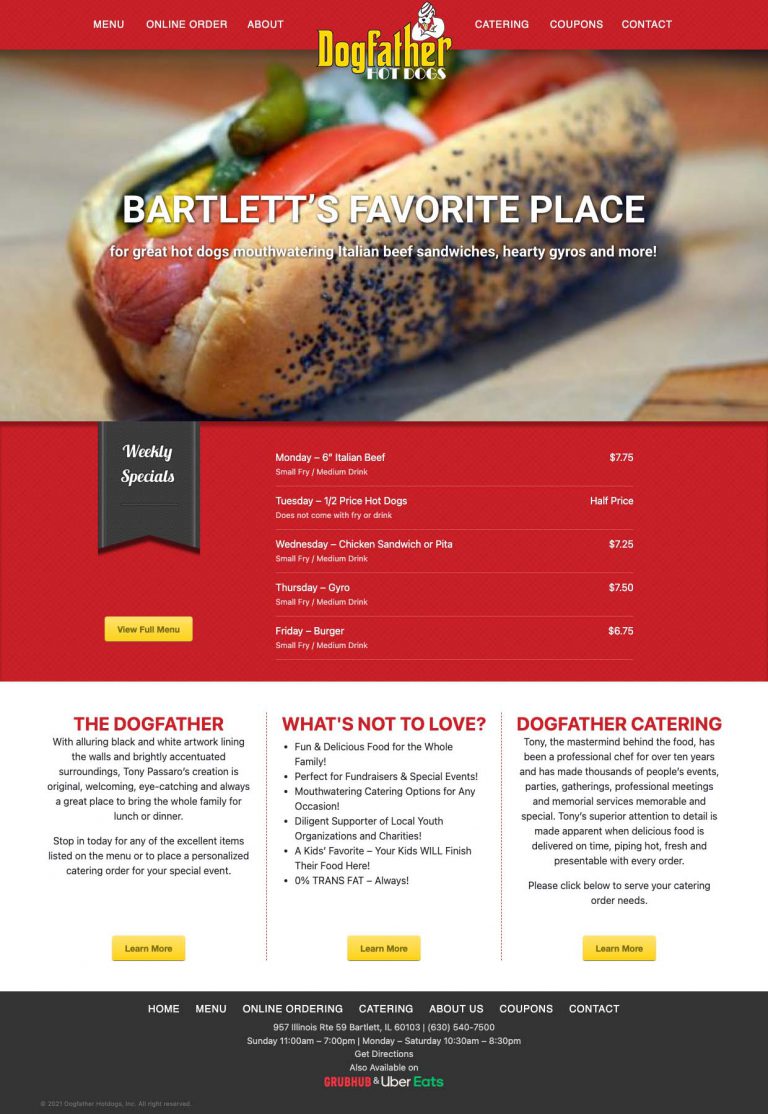This screenshot has height=1114, width=768.
Task: Open ONLINE ORDER from the header
Action: [x=186, y=24]
